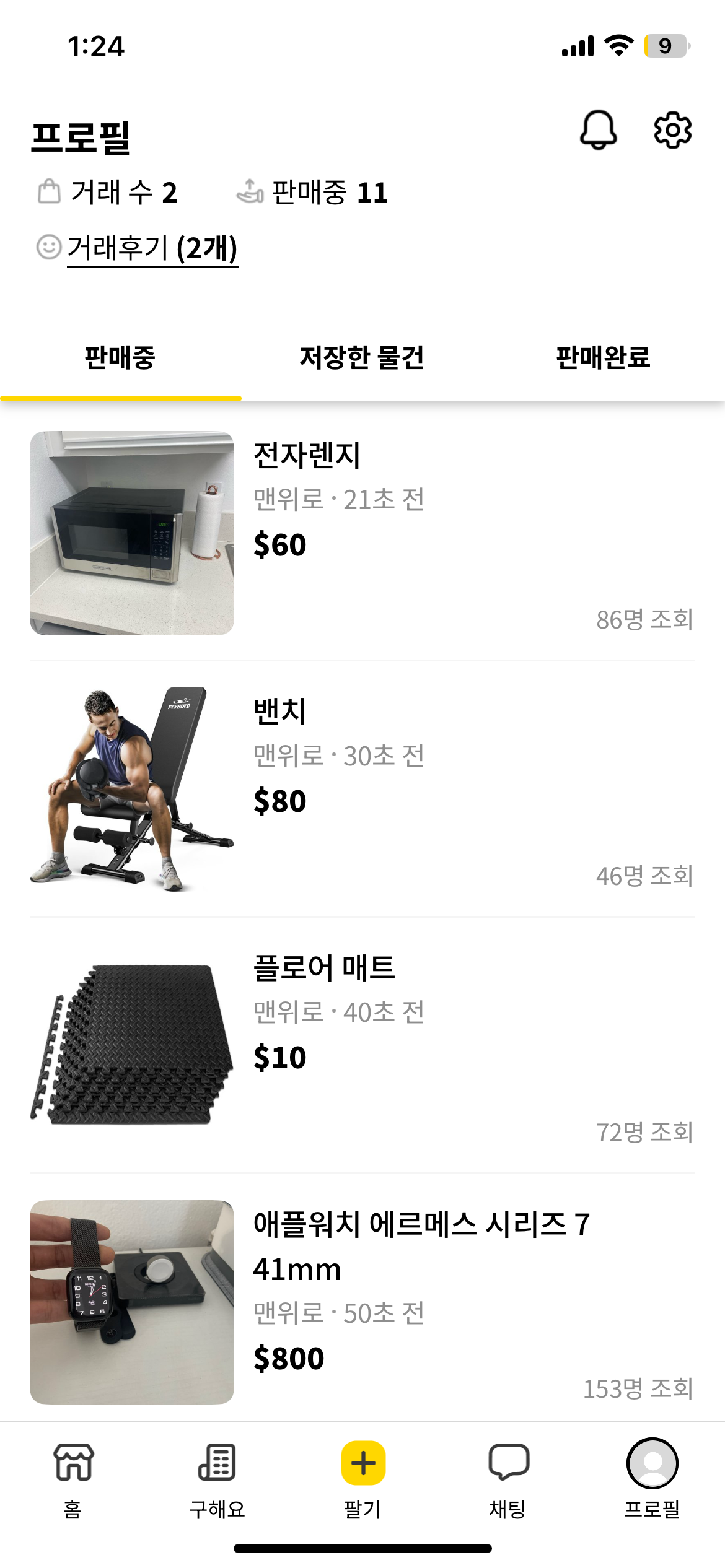Open the 전자렌지 $60 listing
This screenshot has height=1568, width=725.
click(x=362, y=533)
